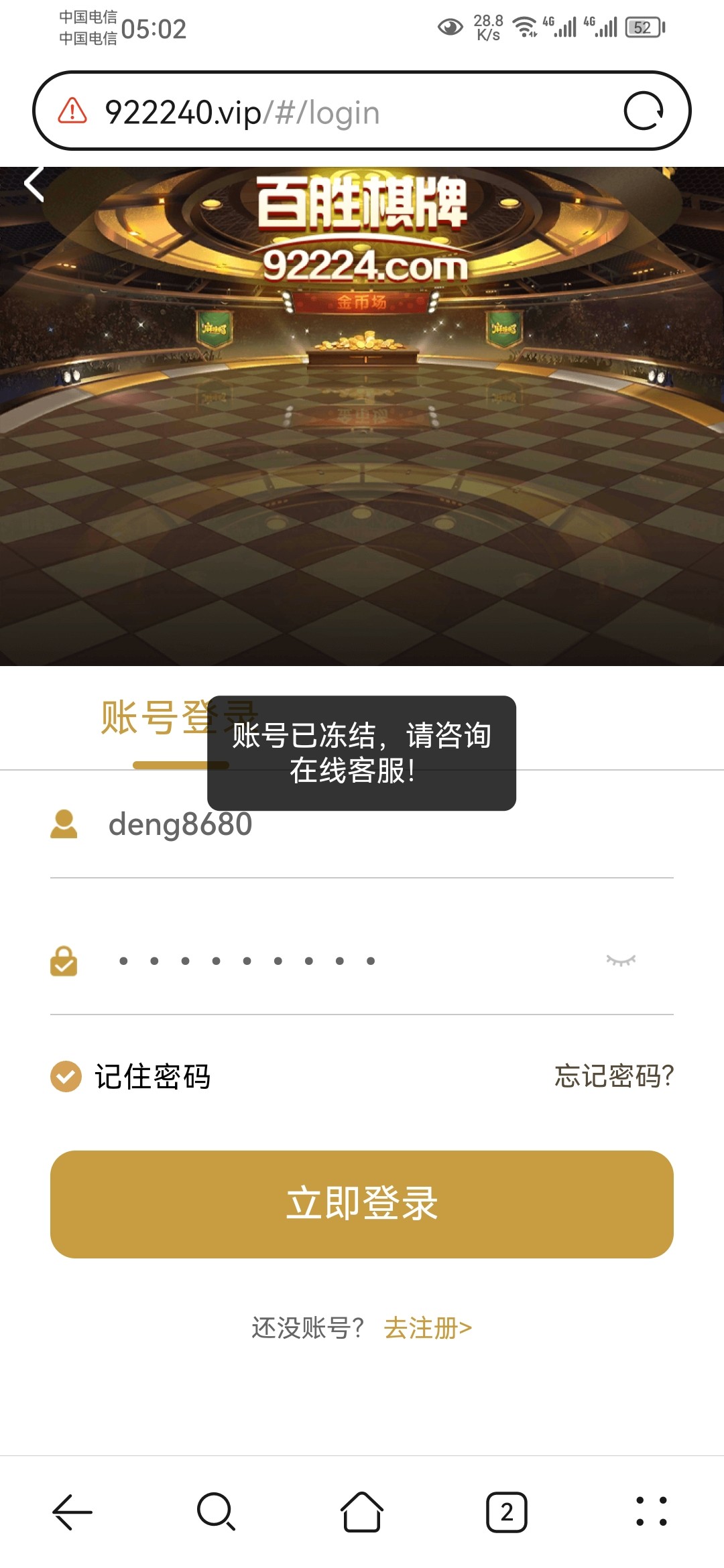Open the browser search icon

click(216, 1512)
